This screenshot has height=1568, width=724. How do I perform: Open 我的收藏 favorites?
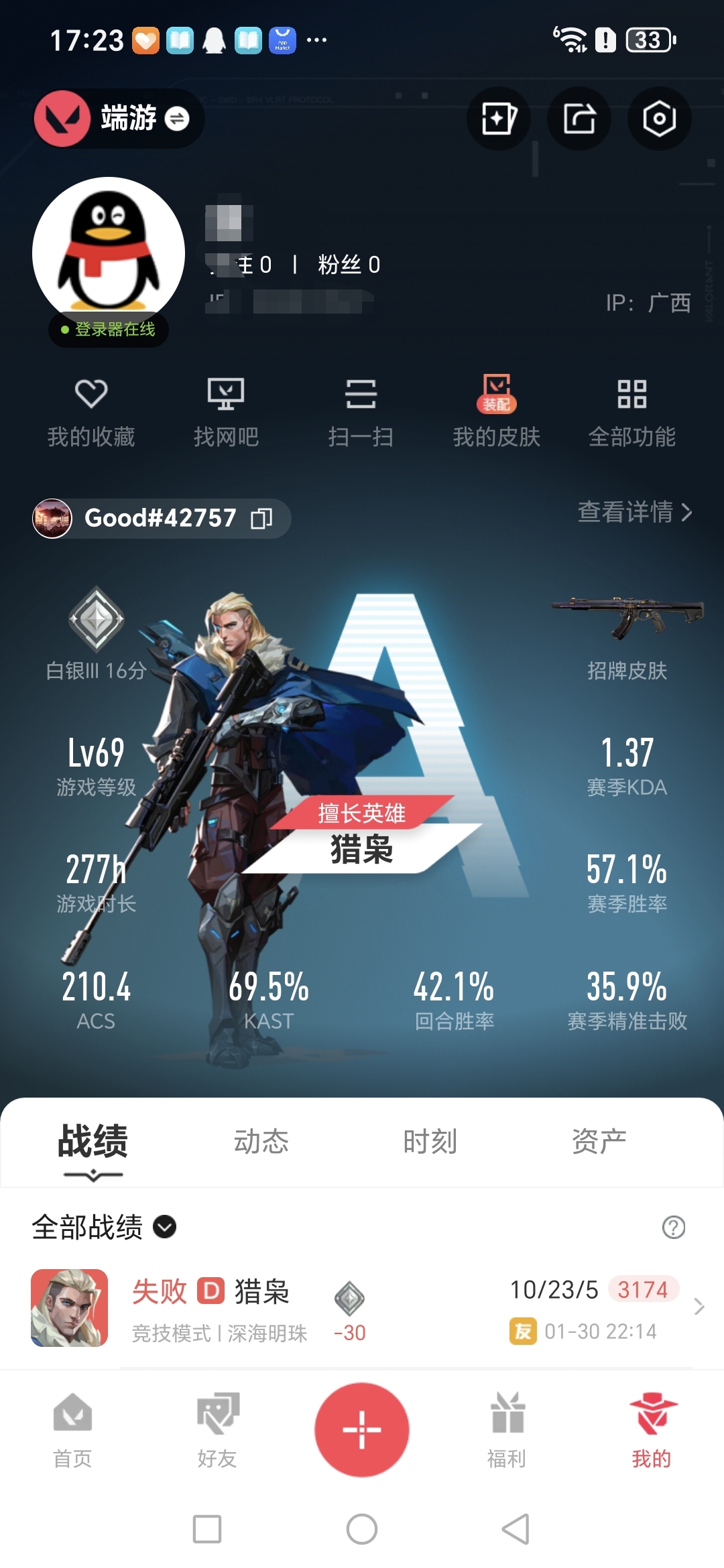pos(91,411)
